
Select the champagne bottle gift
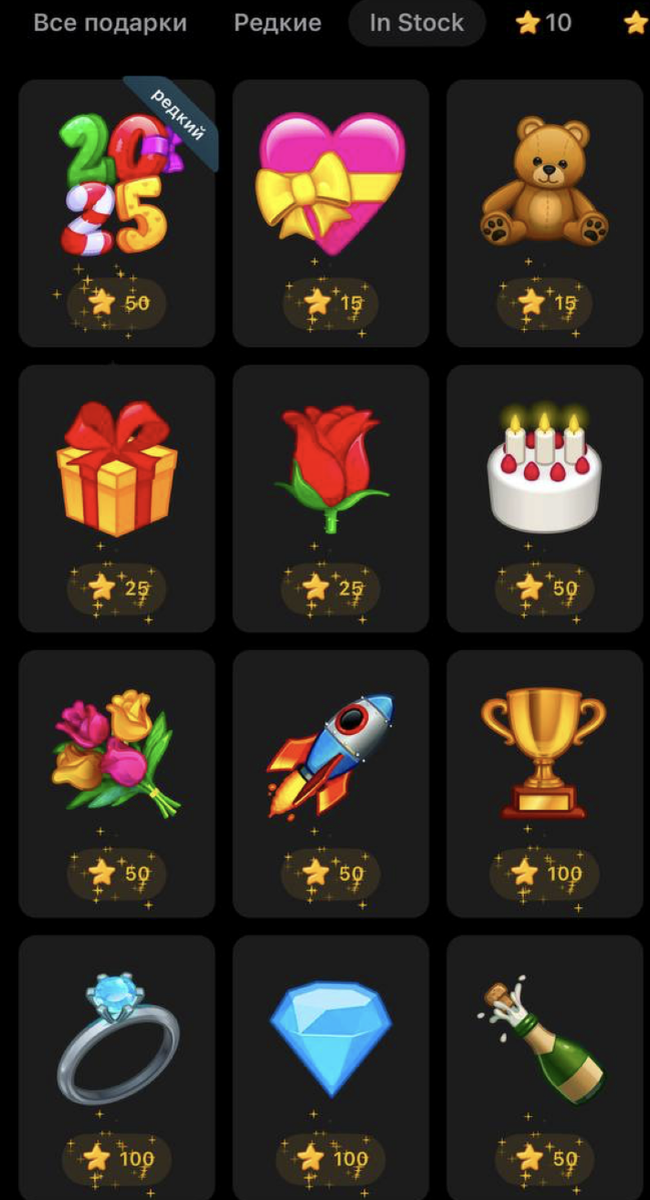pyautogui.click(x=544, y=1065)
